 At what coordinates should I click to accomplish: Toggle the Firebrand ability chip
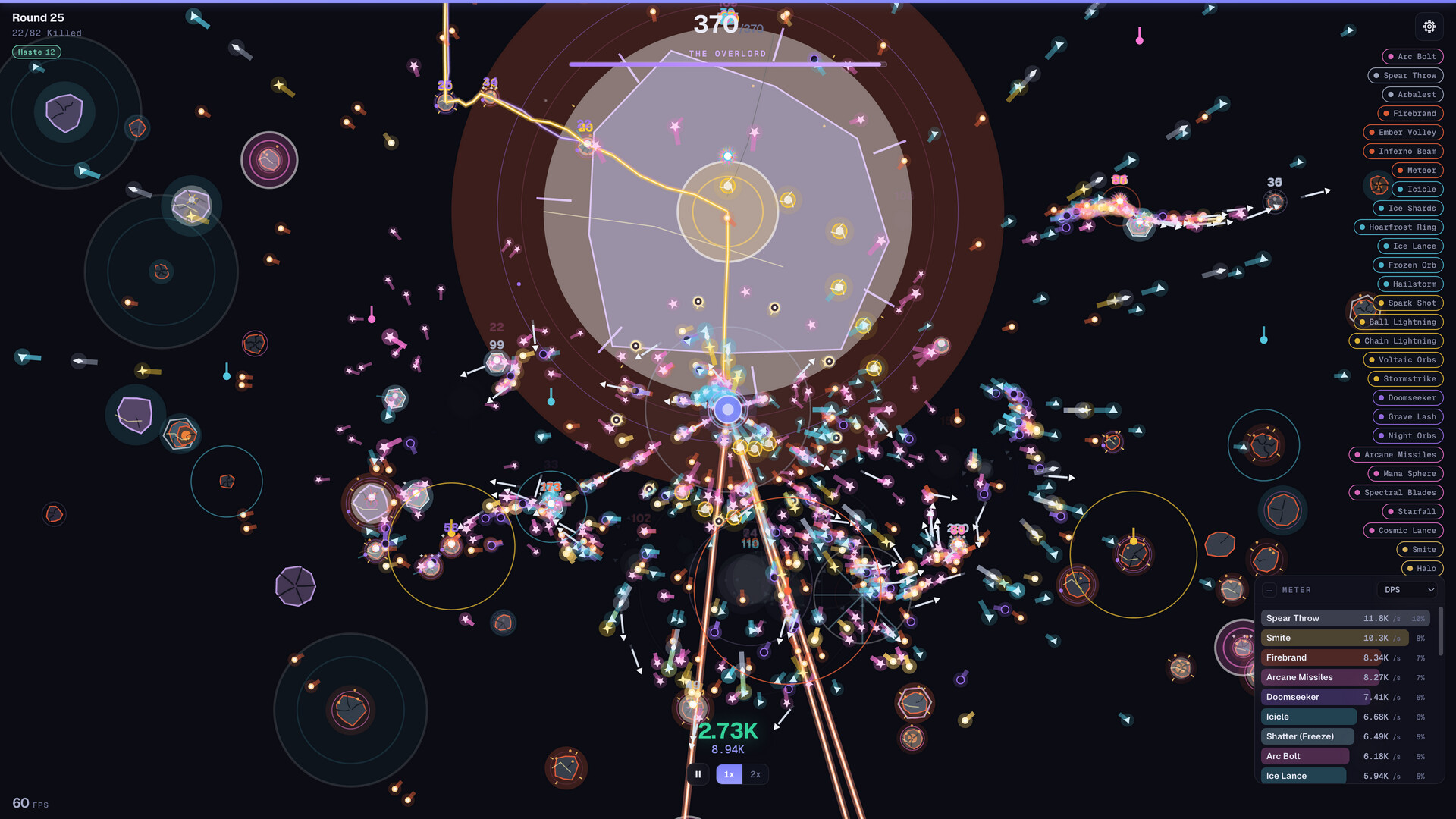tap(1410, 113)
